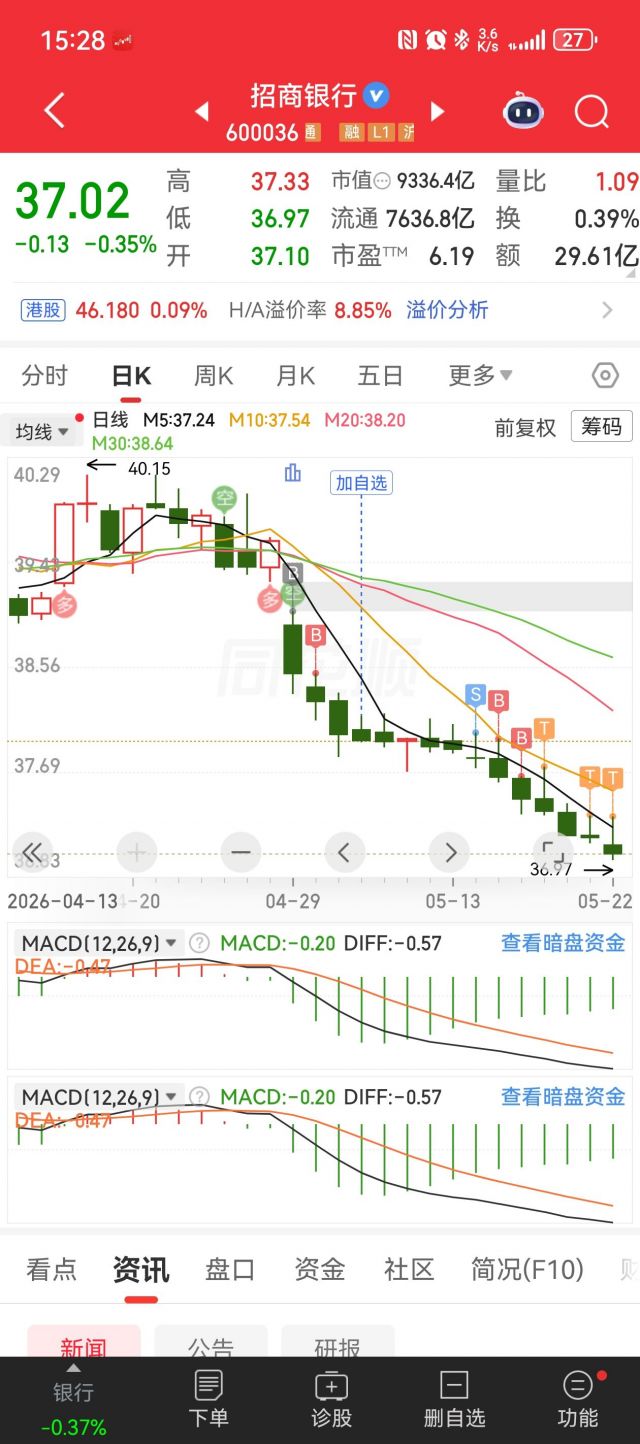Switch to the 周K chart tab
640x1444 pixels.
(213, 376)
